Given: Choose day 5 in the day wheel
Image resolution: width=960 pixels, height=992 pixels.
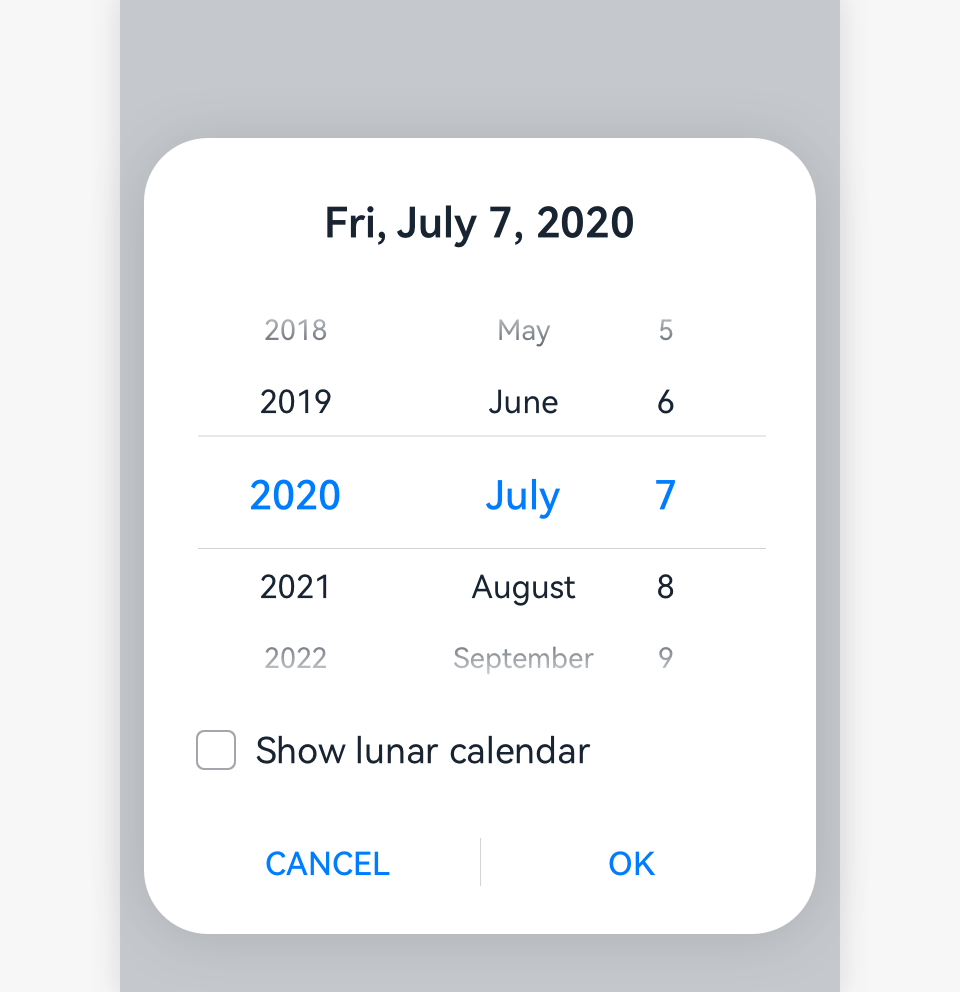Looking at the screenshot, I should pyautogui.click(x=665, y=330).
